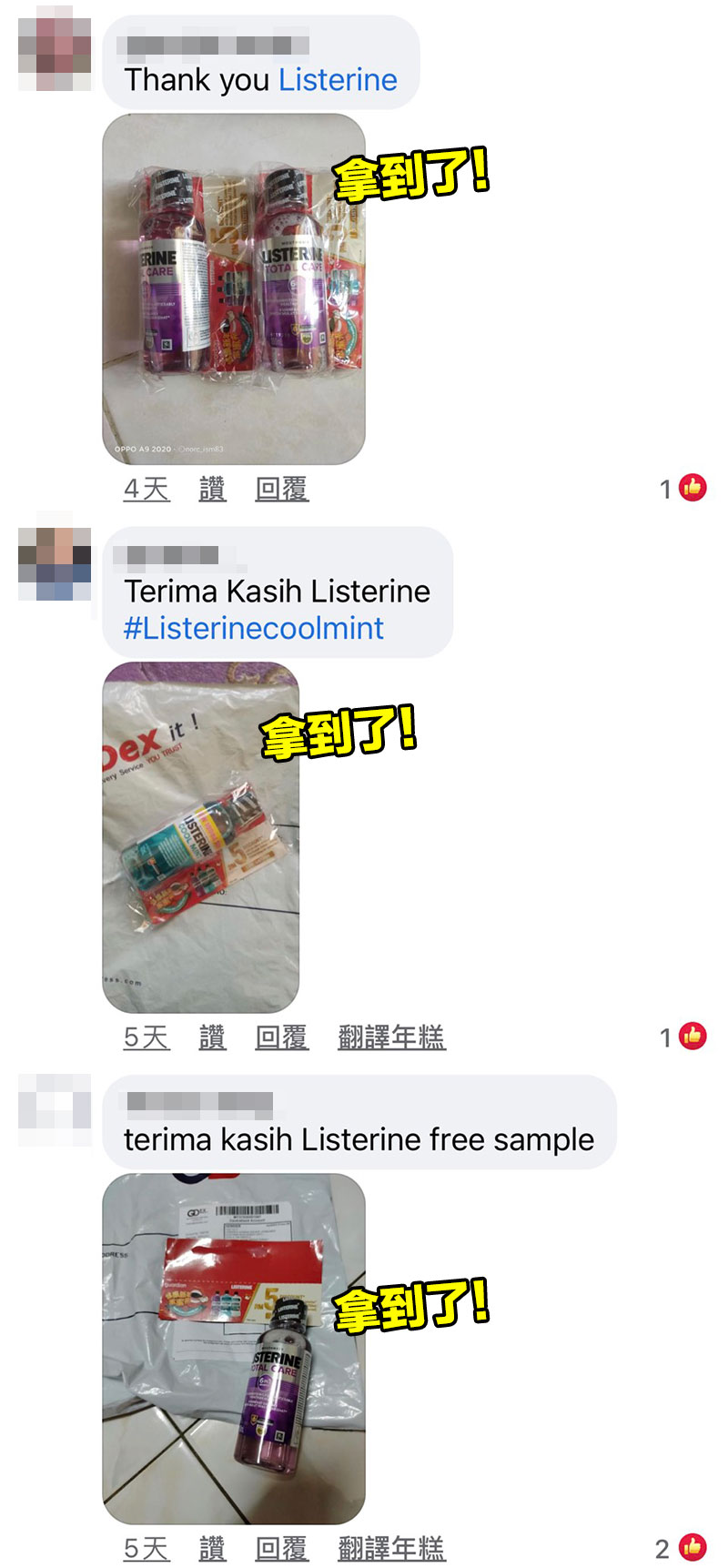Translate the 'free sample' comment
The image size is (728, 1568).
[391, 1549]
